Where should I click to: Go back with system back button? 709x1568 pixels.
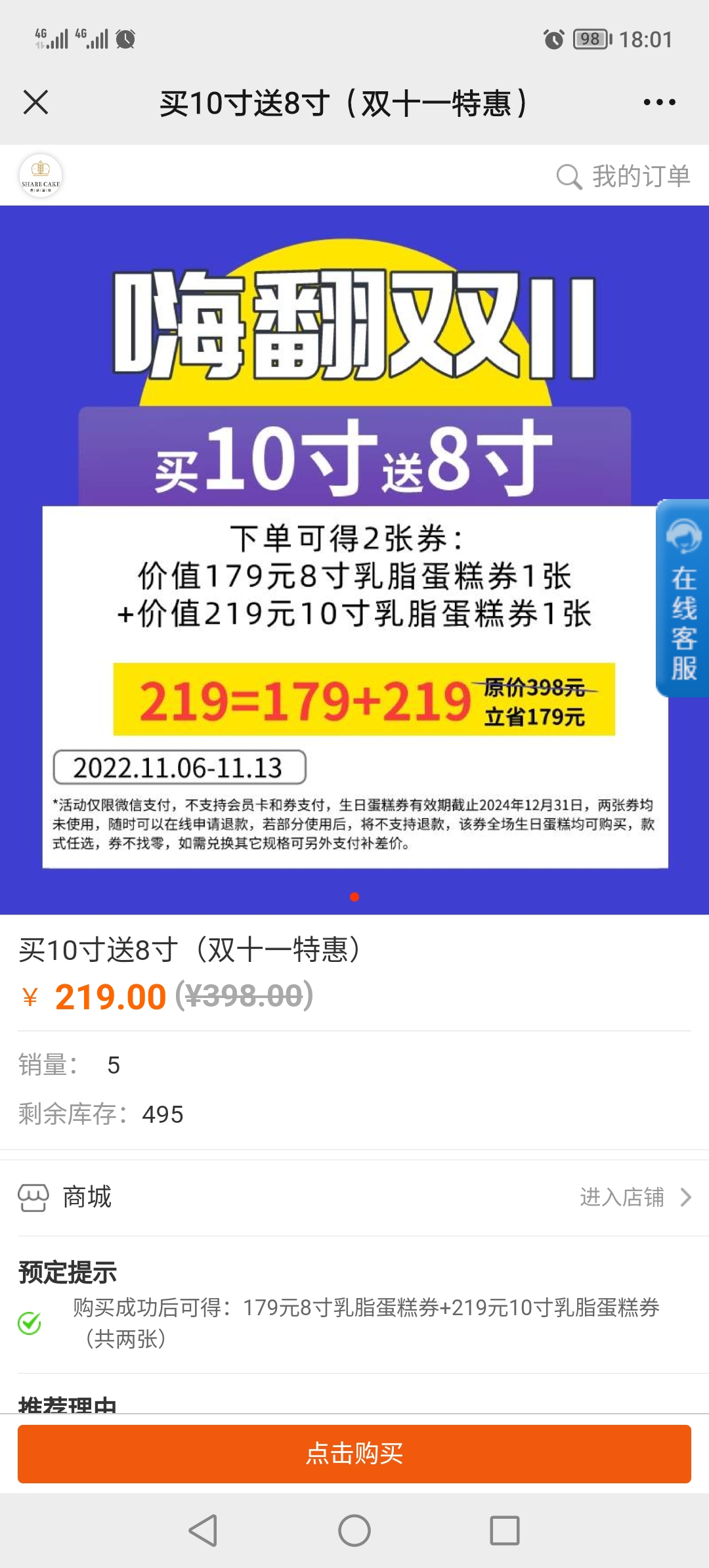[203, 1531]
